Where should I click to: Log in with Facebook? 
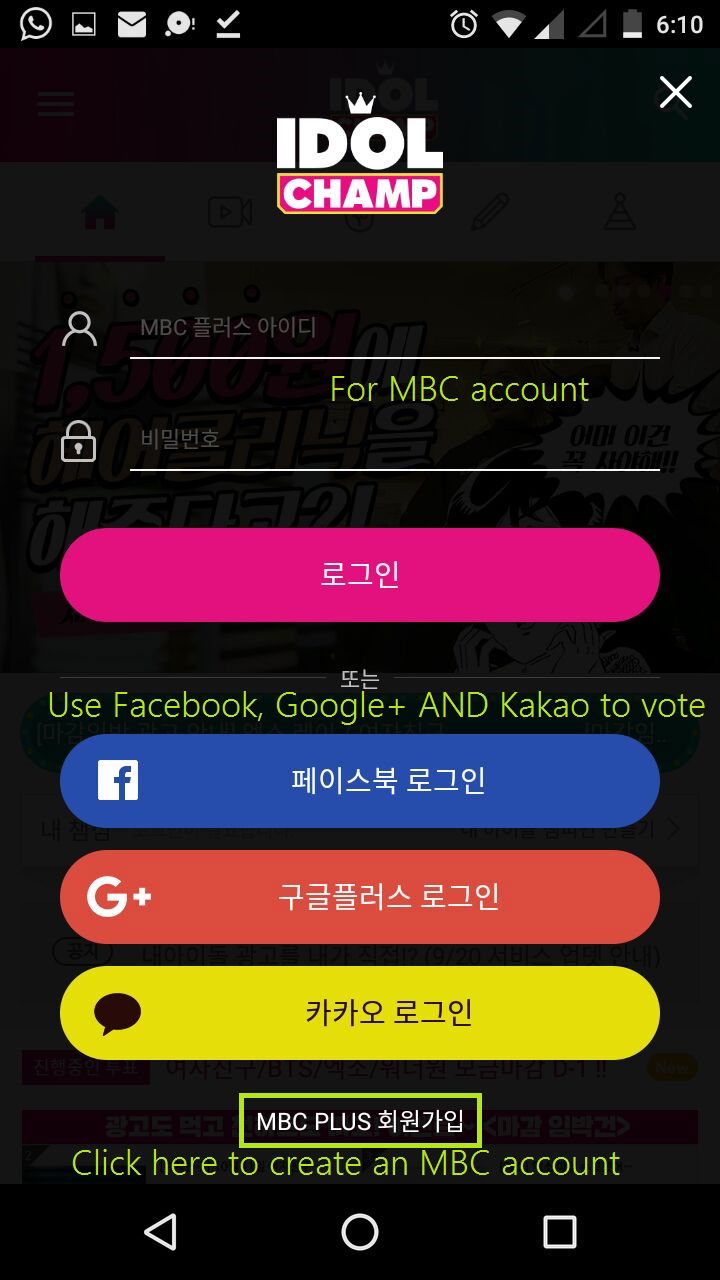click(360, 781)
